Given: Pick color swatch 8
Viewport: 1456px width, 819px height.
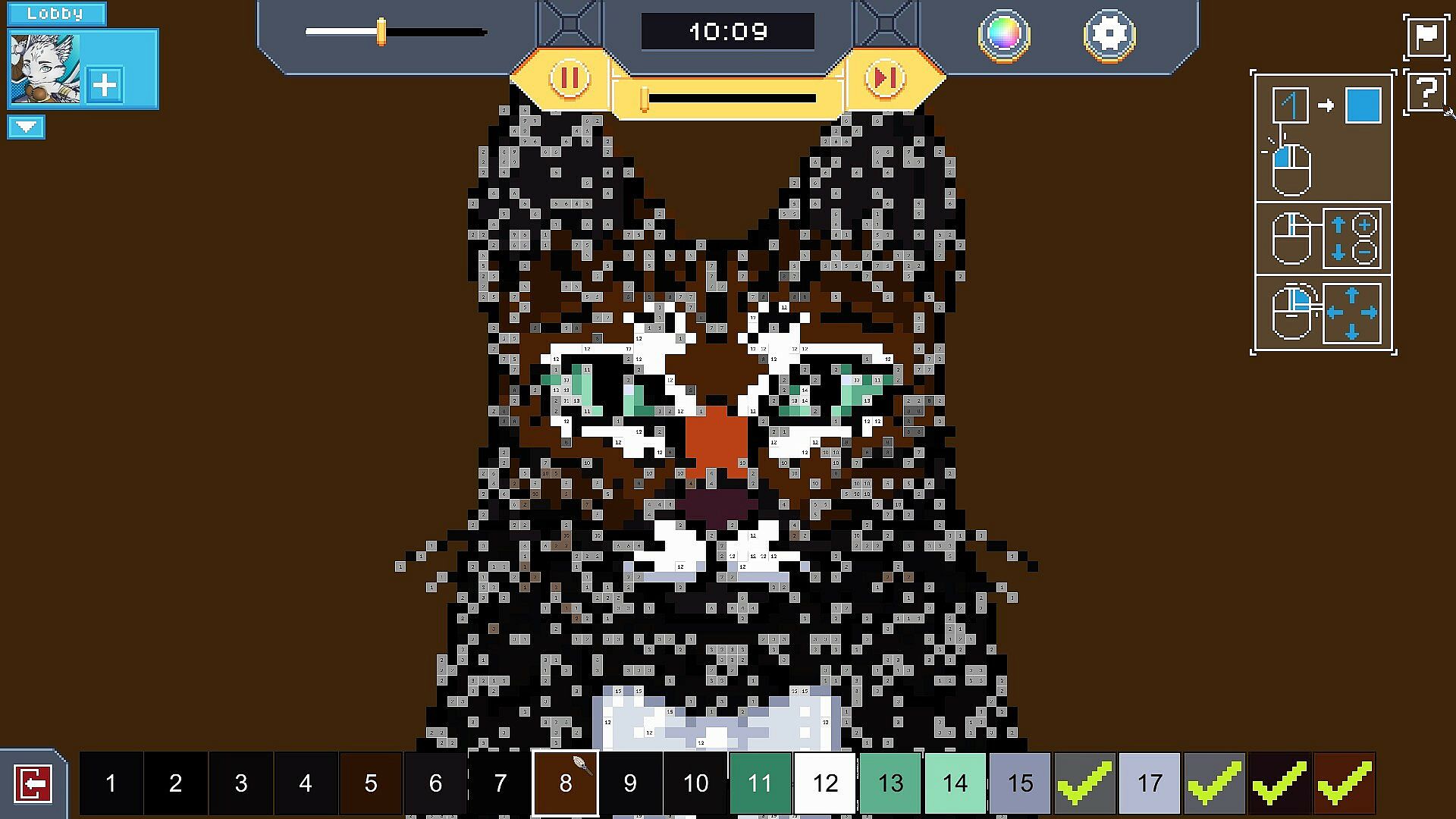Looking at the screenshot, I should tap(565, 783).
